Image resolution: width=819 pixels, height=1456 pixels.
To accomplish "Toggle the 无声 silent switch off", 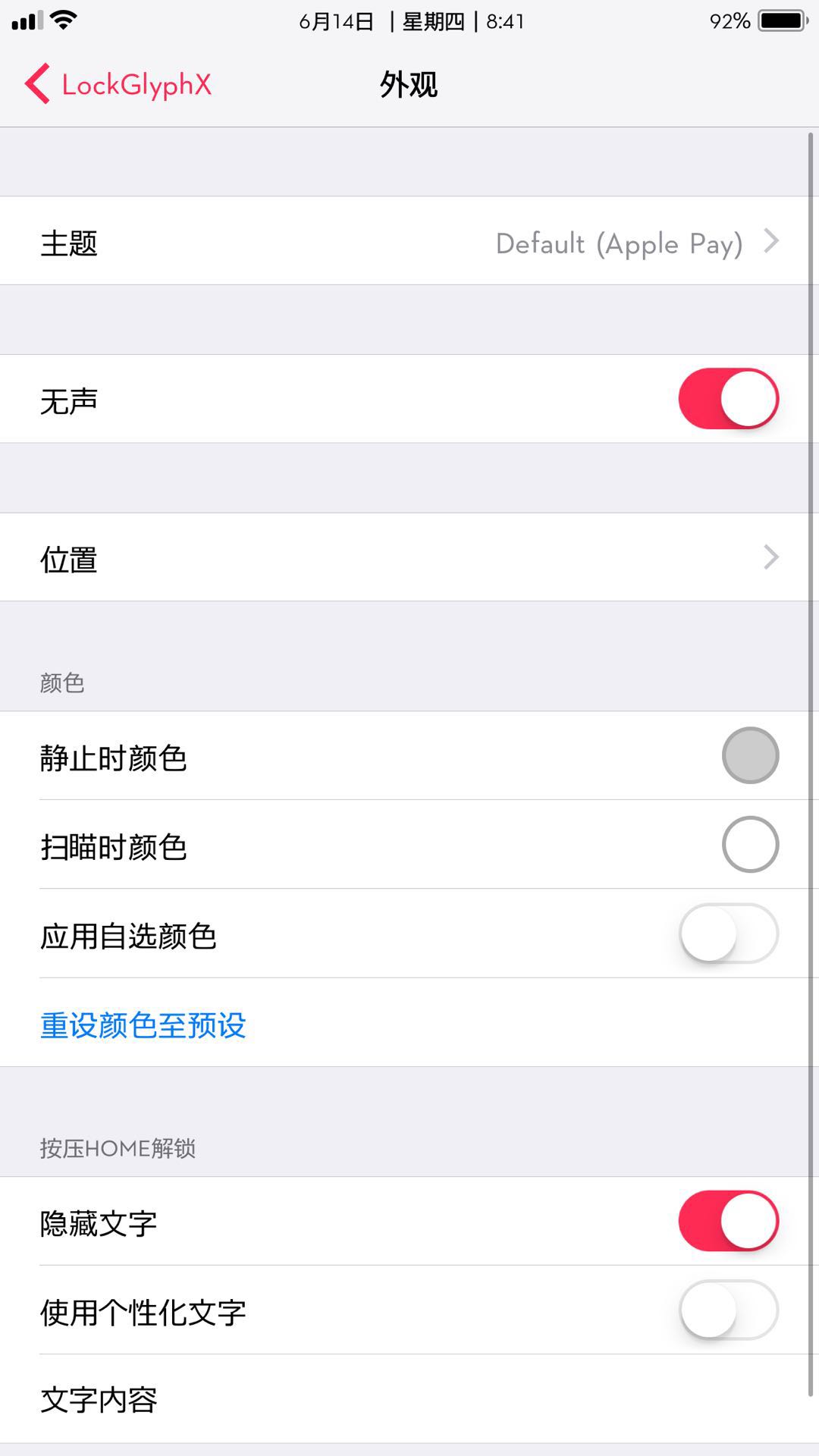I will (x=728, y=399).
